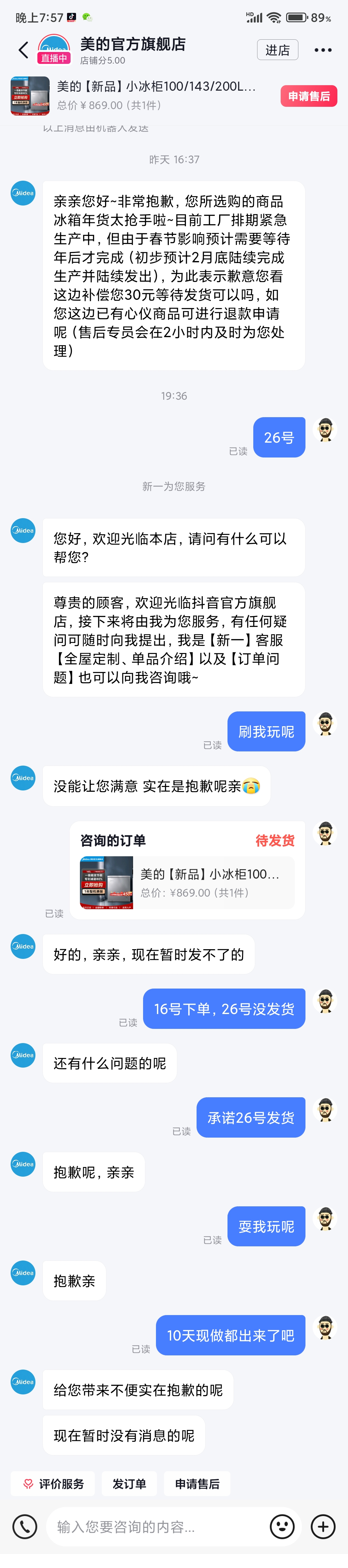Viewport: 348px width, 1568px height.
Task: Choose the 发订单 chip
Action: tap(129, 1484)
